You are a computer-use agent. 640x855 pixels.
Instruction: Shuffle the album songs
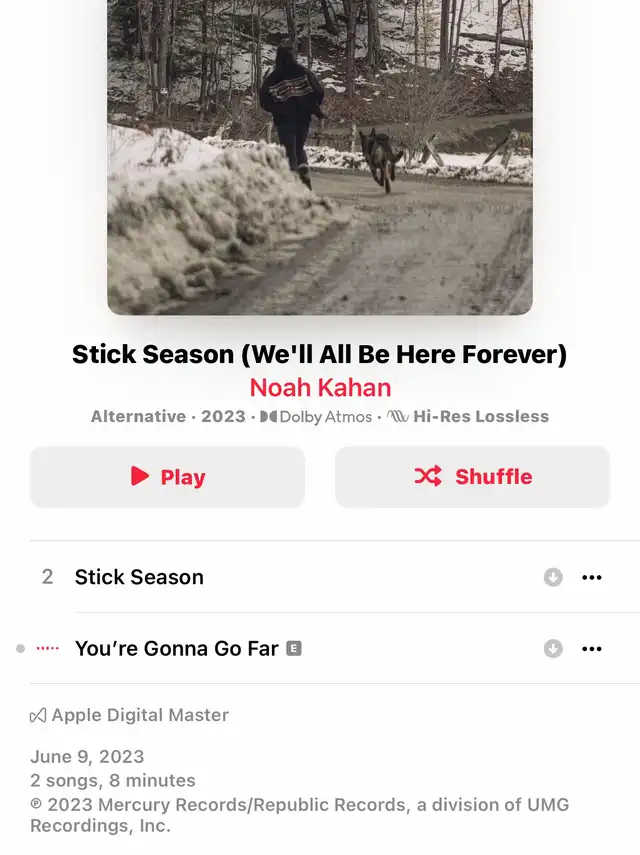point(472,477)
